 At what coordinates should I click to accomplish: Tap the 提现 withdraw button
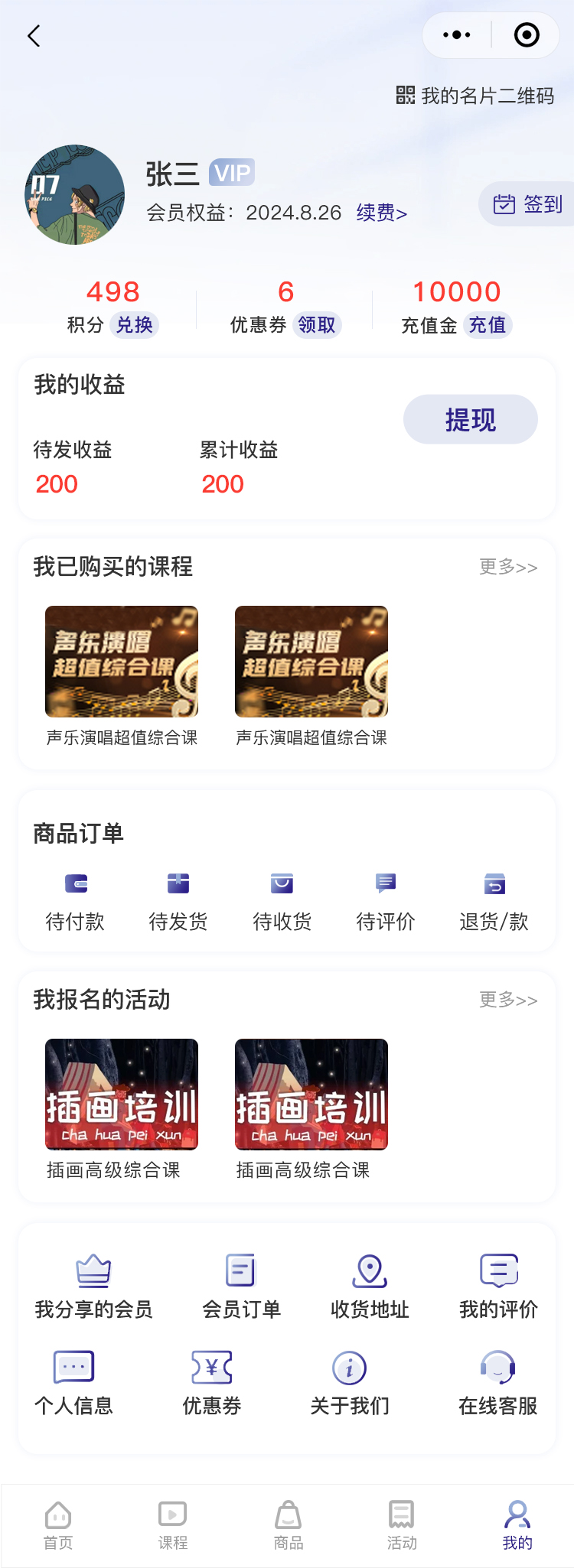tap(470, 419)
